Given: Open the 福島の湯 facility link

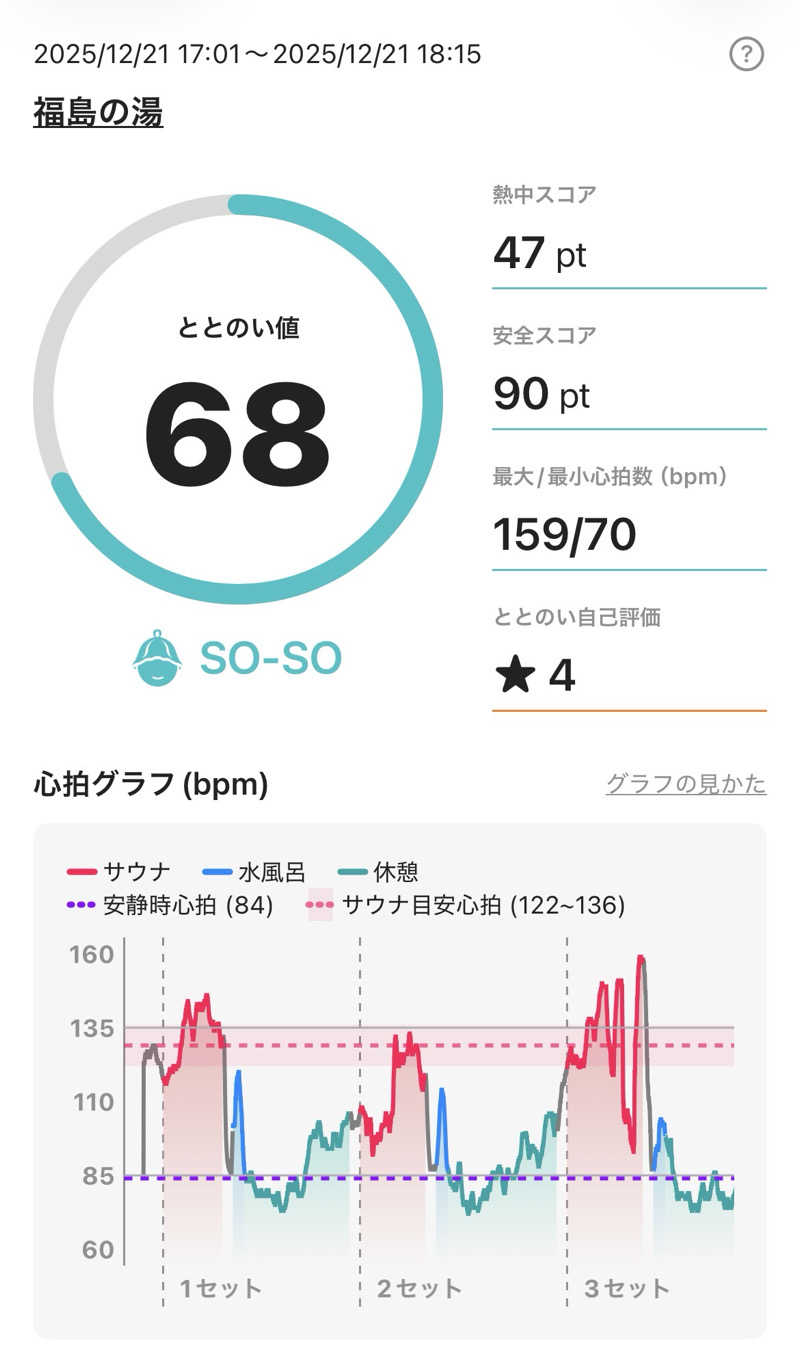Looking at the screenshot, I should click(98, 113).
